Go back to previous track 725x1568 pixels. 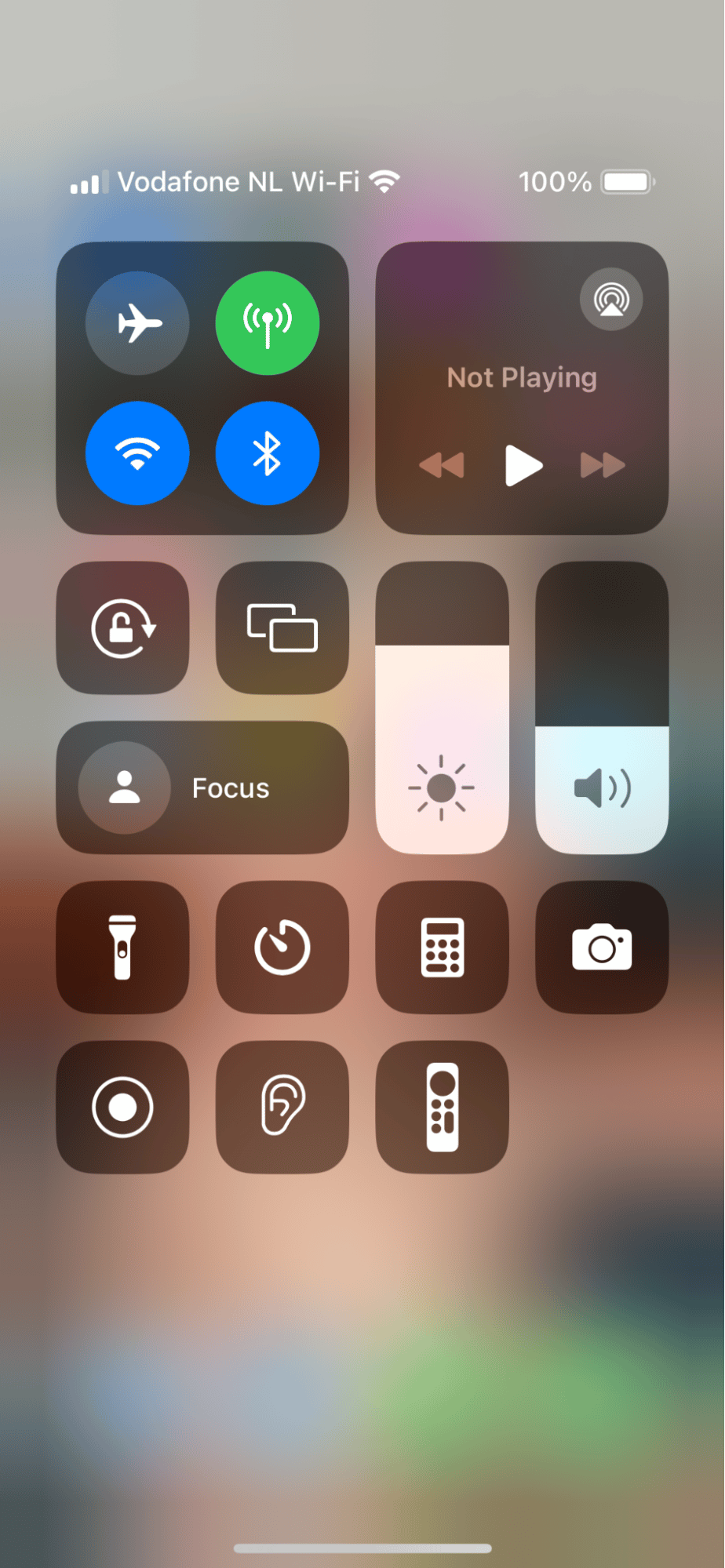coord(442,465)
